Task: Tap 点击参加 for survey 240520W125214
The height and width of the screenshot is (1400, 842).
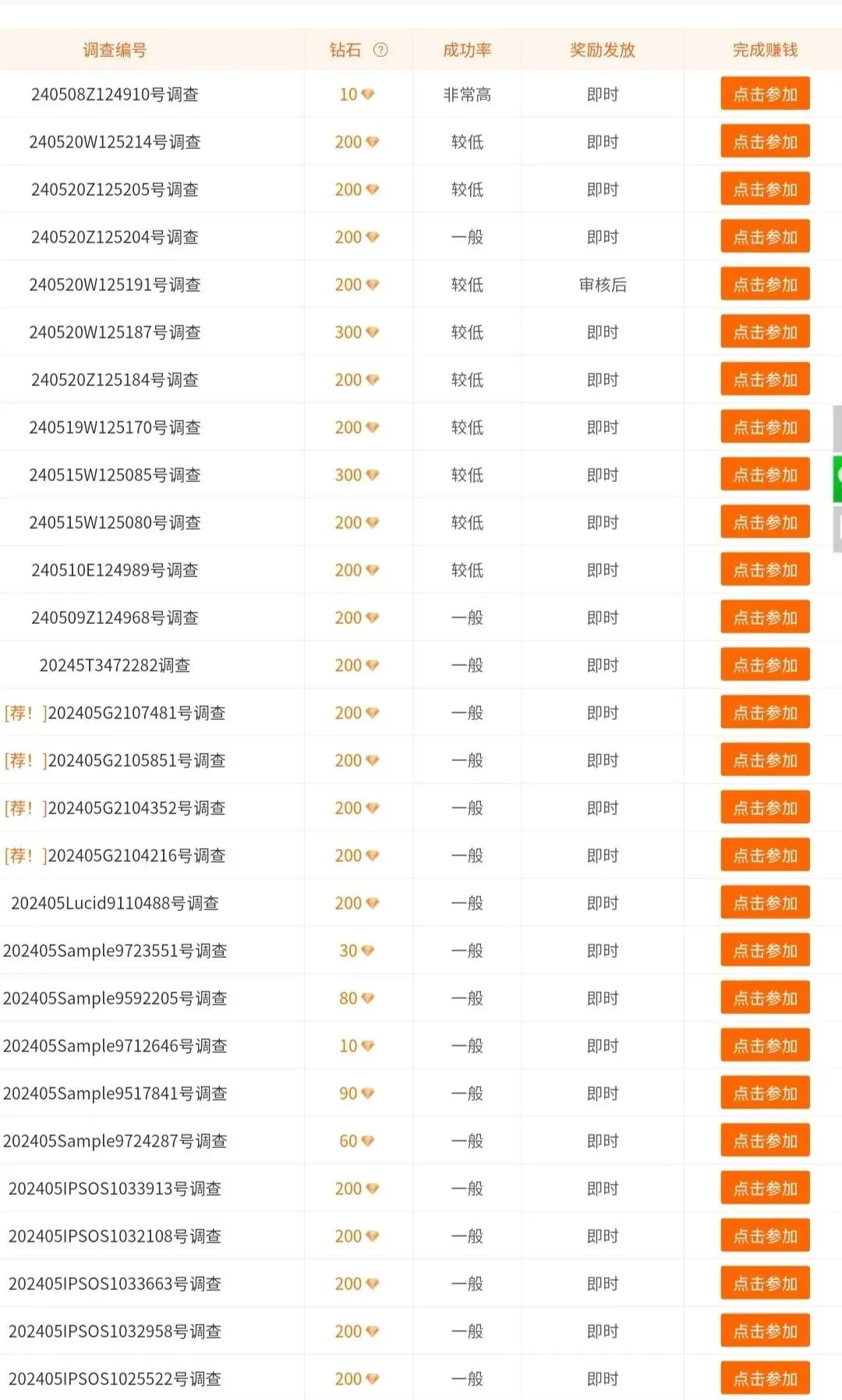Action: [765, 142]
